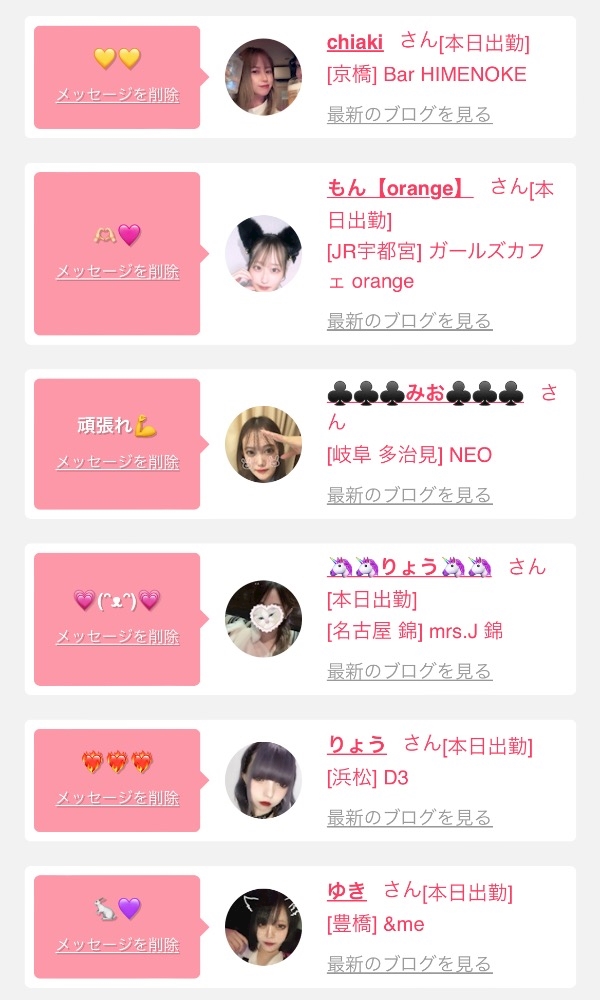Open chiaki's profile link
This screenshot has height=1000, width=600.
355,43
